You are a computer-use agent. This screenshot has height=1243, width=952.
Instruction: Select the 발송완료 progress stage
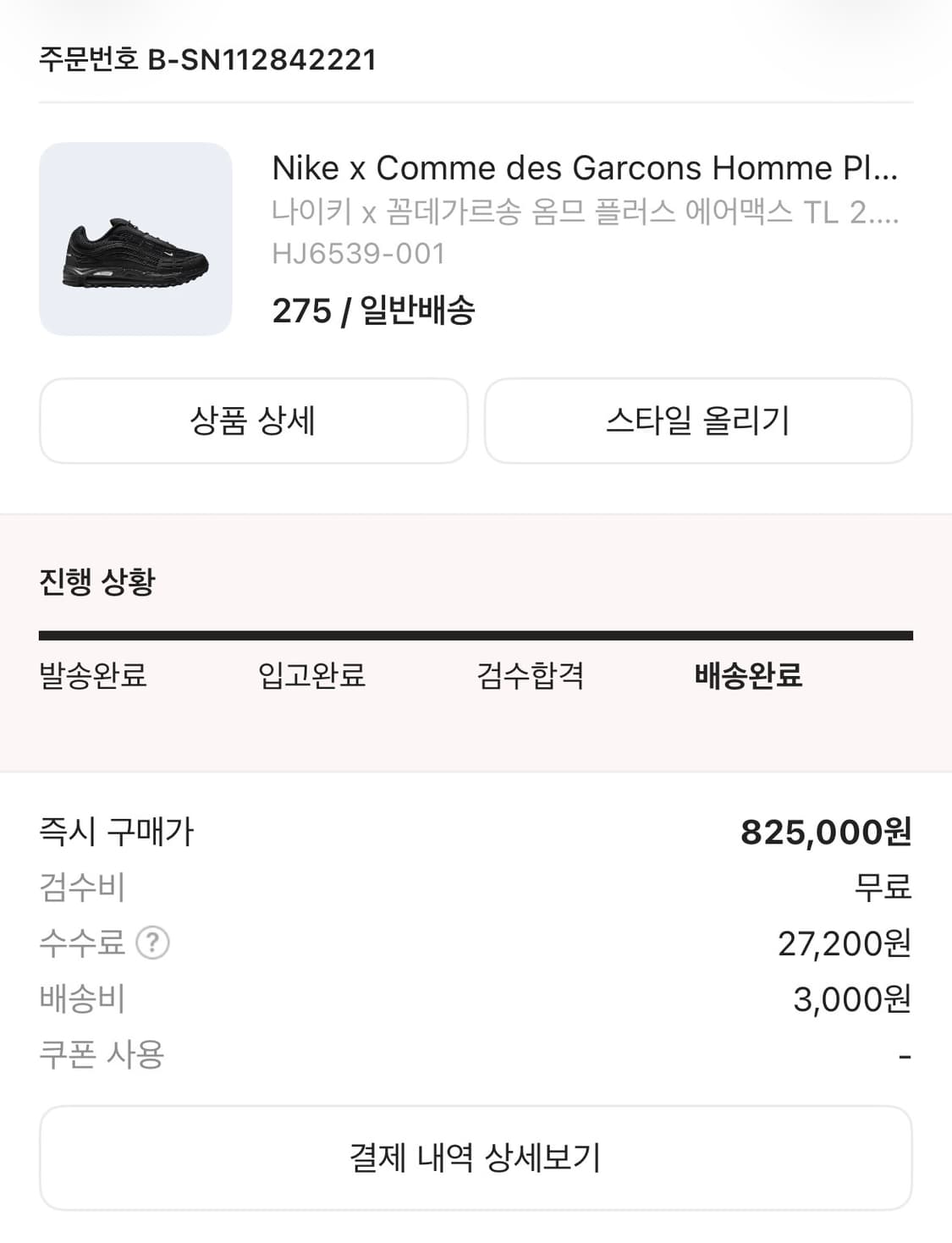93,675
